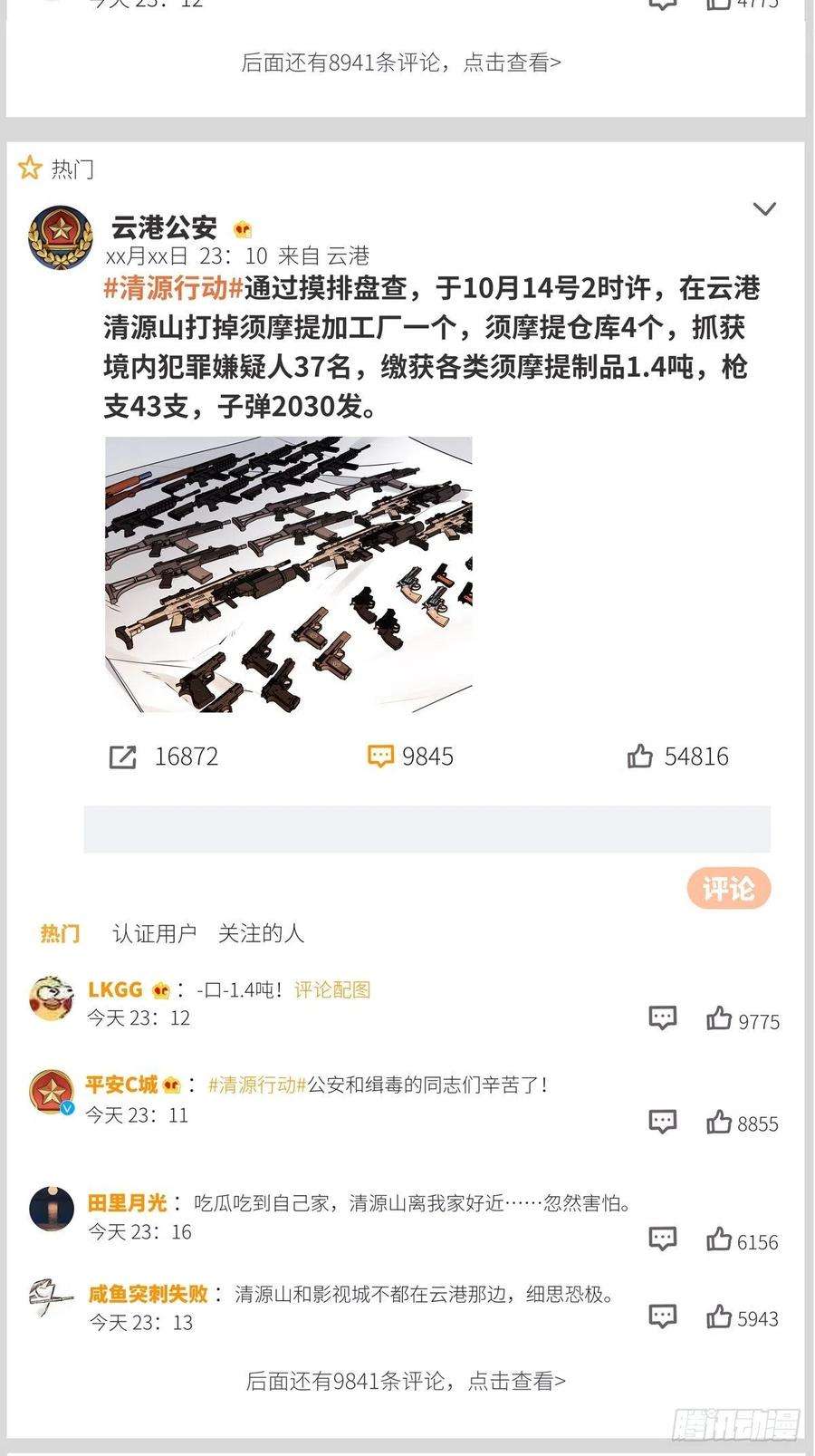The width and height of the screenshot is (815, 1456).
Task: Click the comment icon on LKGG's reply
Action: pyautogui.click(x=662, y=1017)
